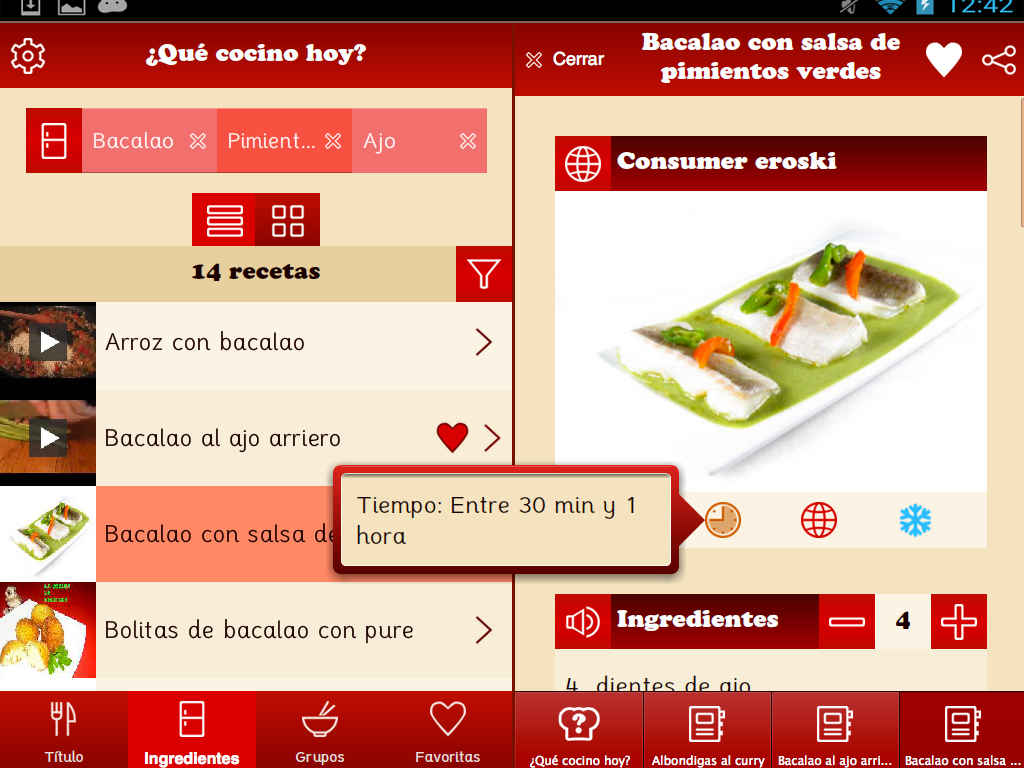
Task: Switch to list view
Action: [224, 220]
